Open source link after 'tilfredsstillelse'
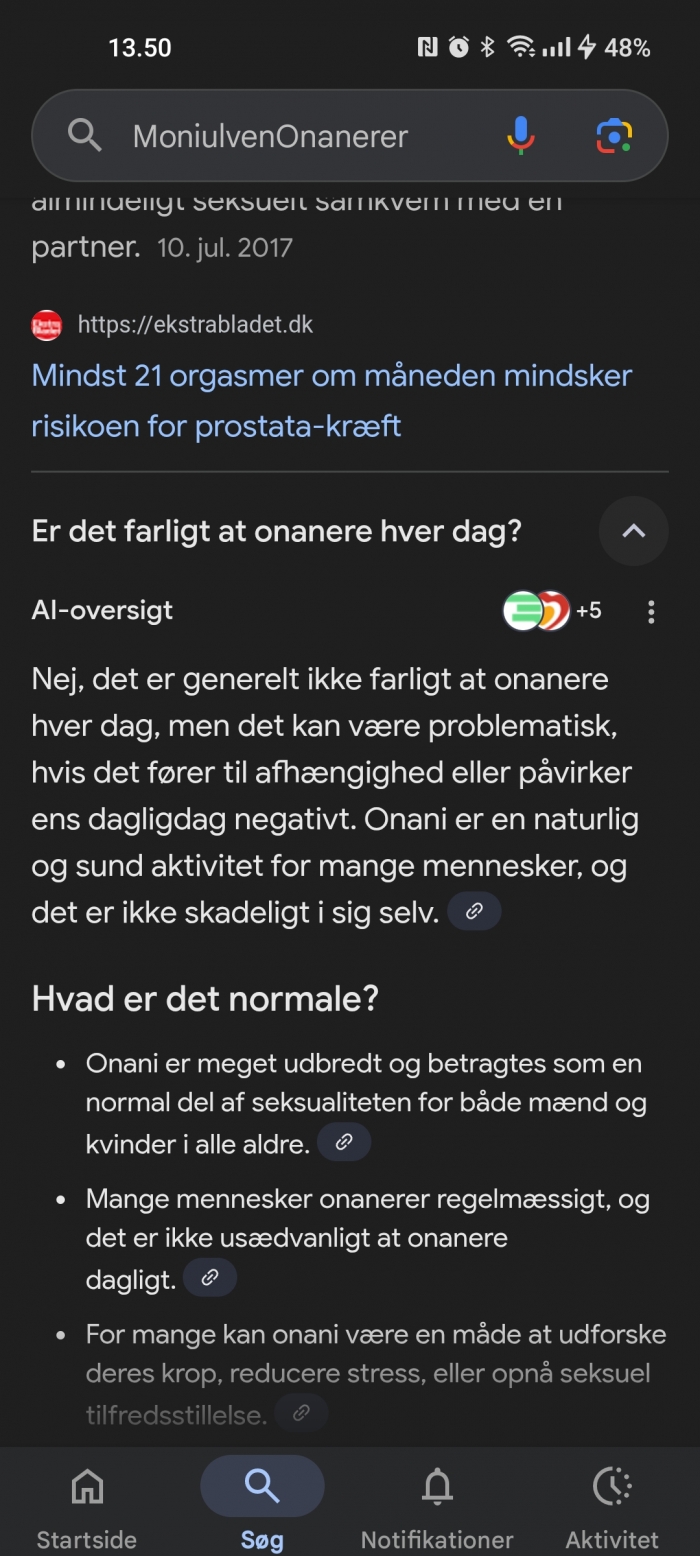Viewport: 700px width, 1556px height. (x=301, y=1412)
